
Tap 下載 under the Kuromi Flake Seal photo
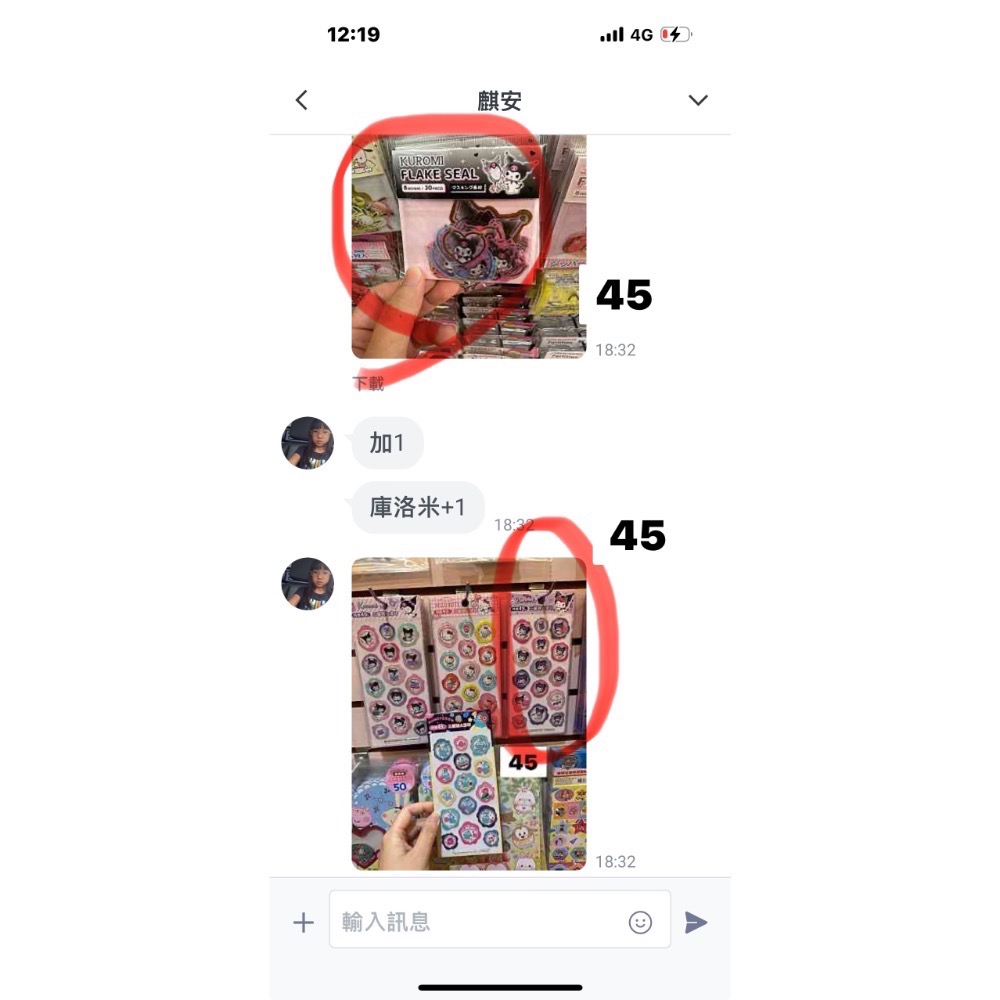369,383
